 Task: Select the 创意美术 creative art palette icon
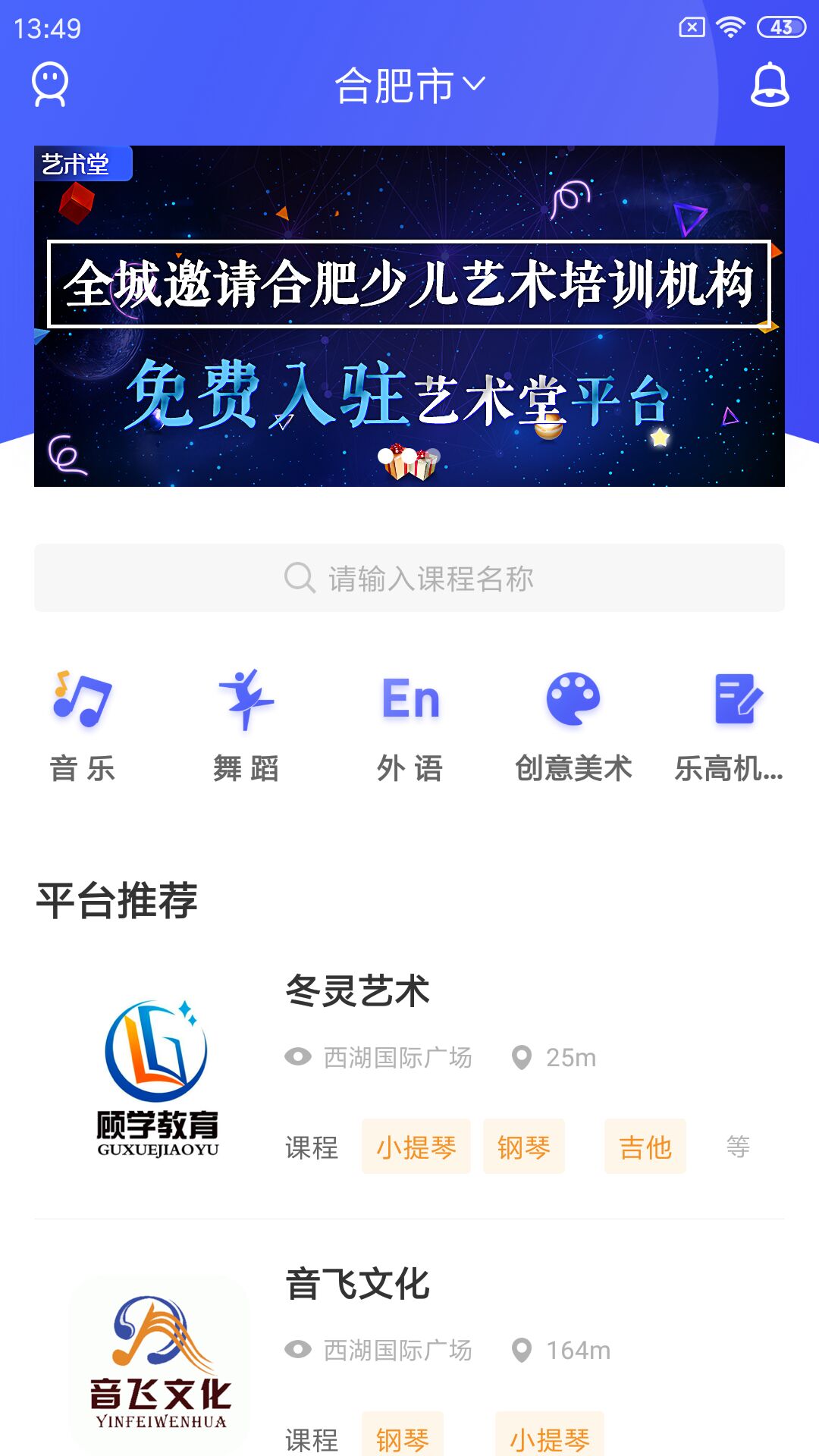(x=574, y=698)
